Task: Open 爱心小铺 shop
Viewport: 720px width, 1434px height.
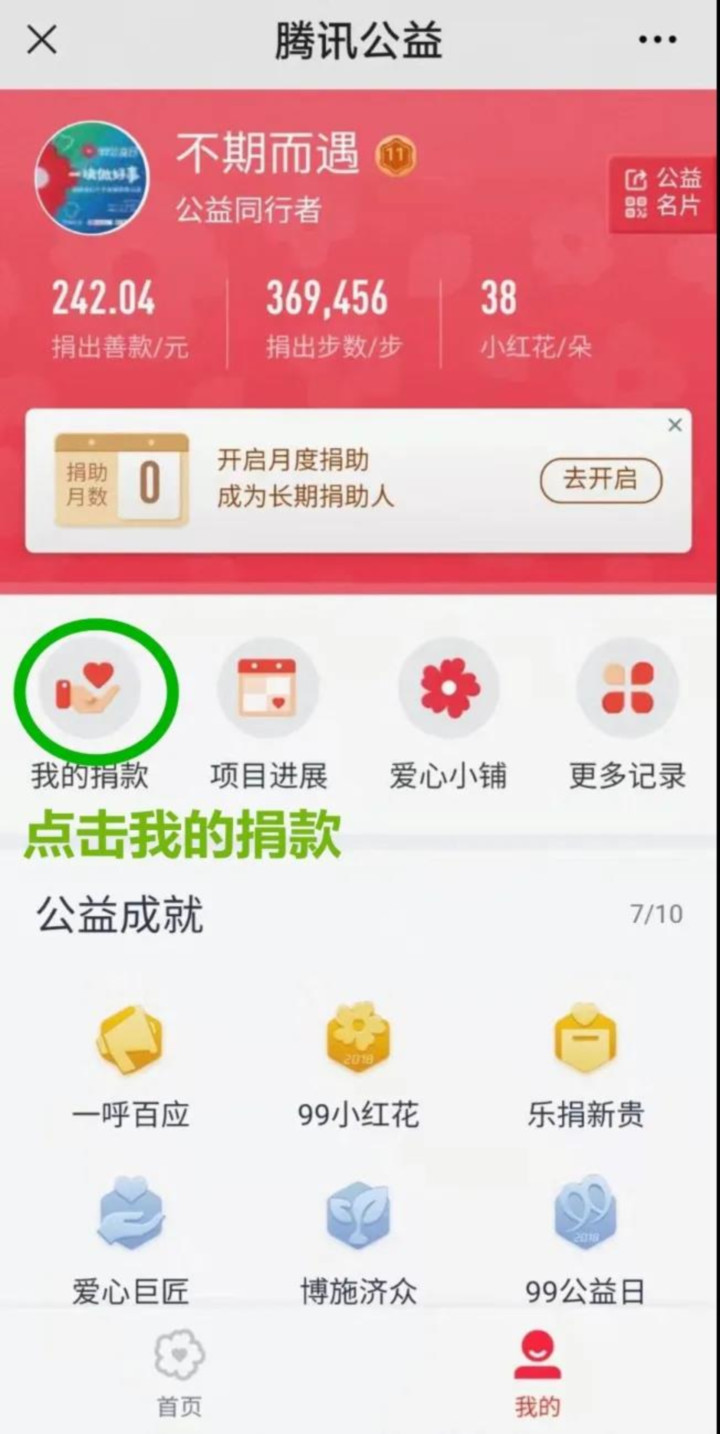Action: tap(448, 689)
